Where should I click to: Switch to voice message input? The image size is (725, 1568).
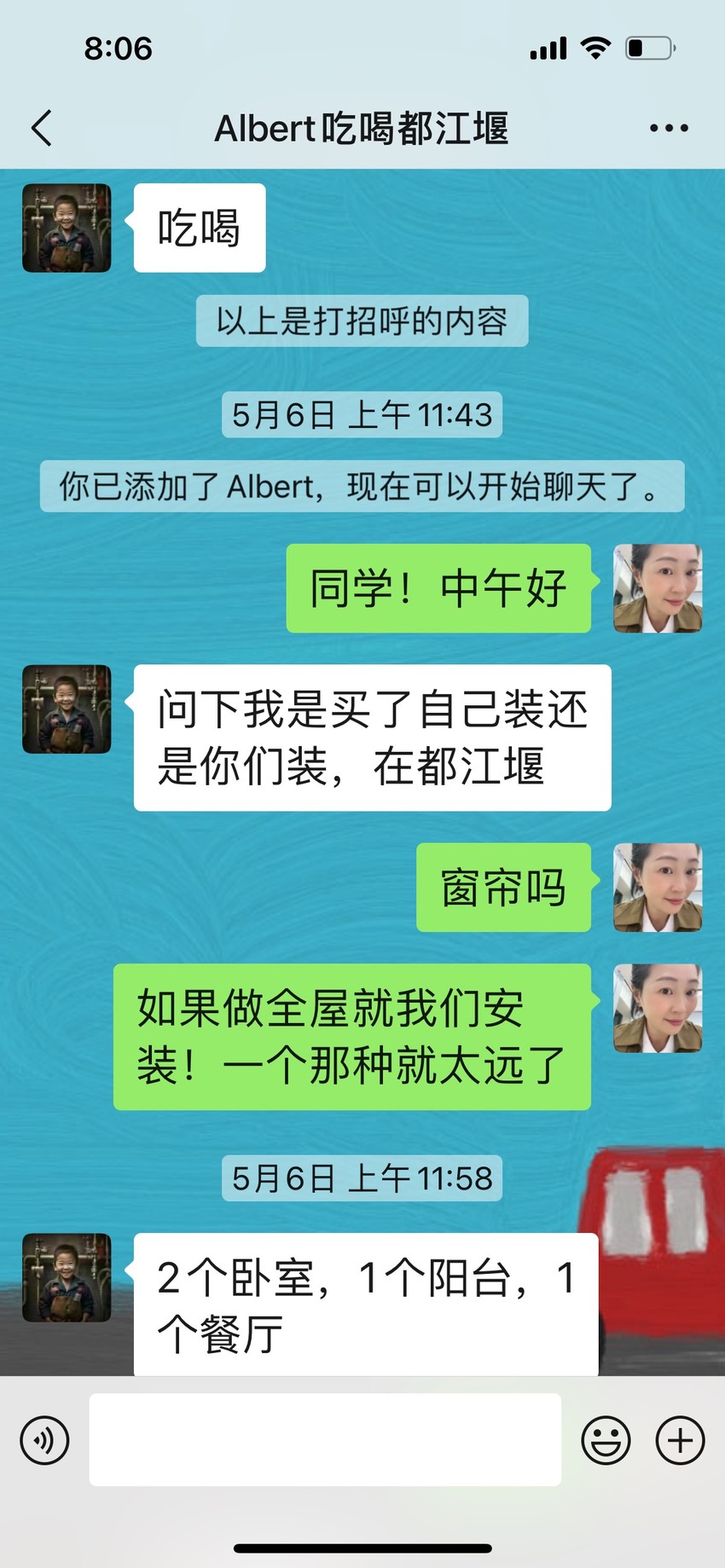point(44,1440)
